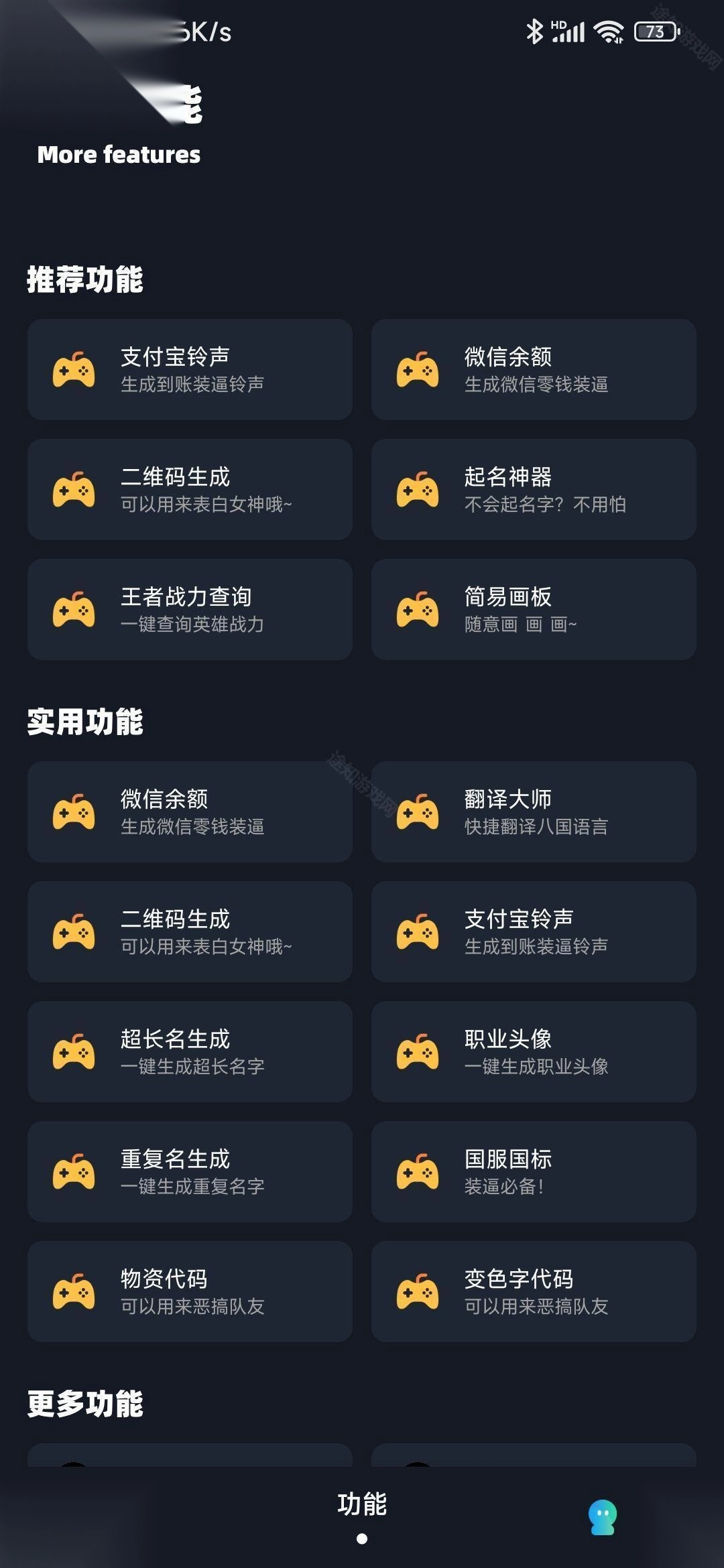Open 王者战力查询 hero power lookup
724x1568 pixels.
pyautogui.click(x=190, y=609)
